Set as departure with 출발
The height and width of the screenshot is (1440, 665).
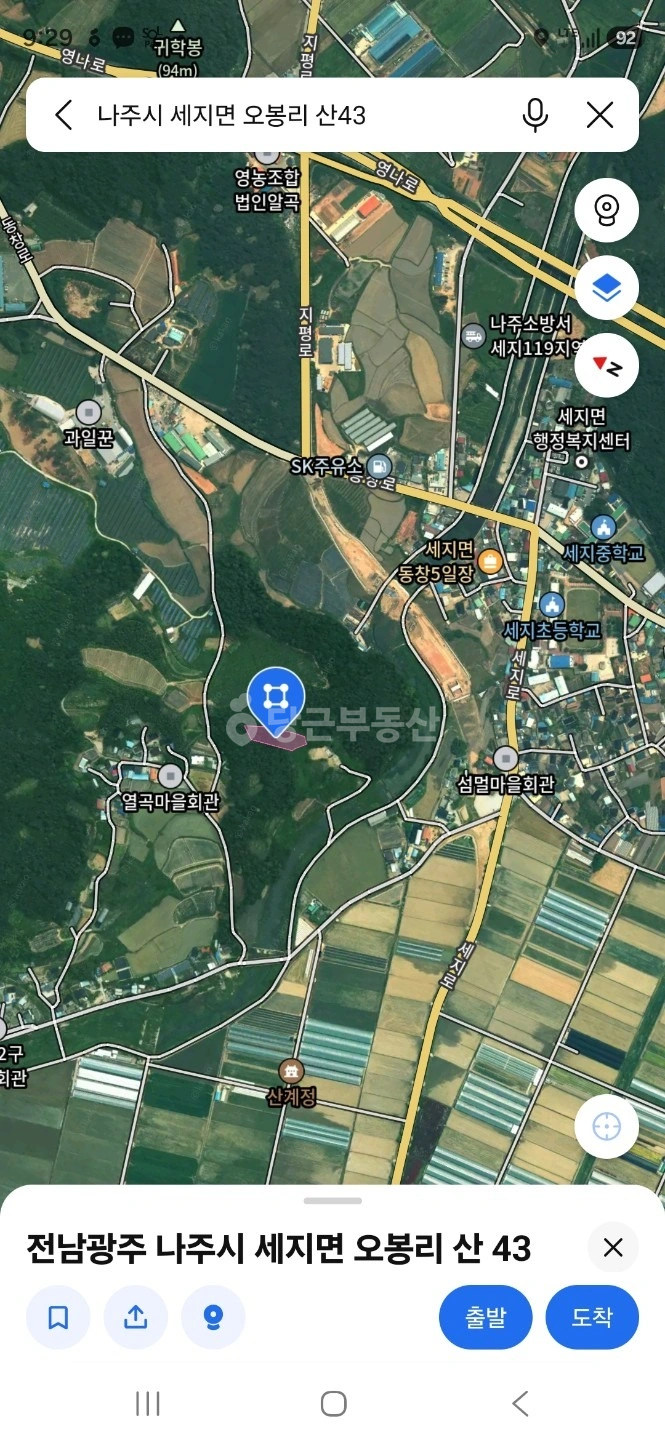(485, 1317)
